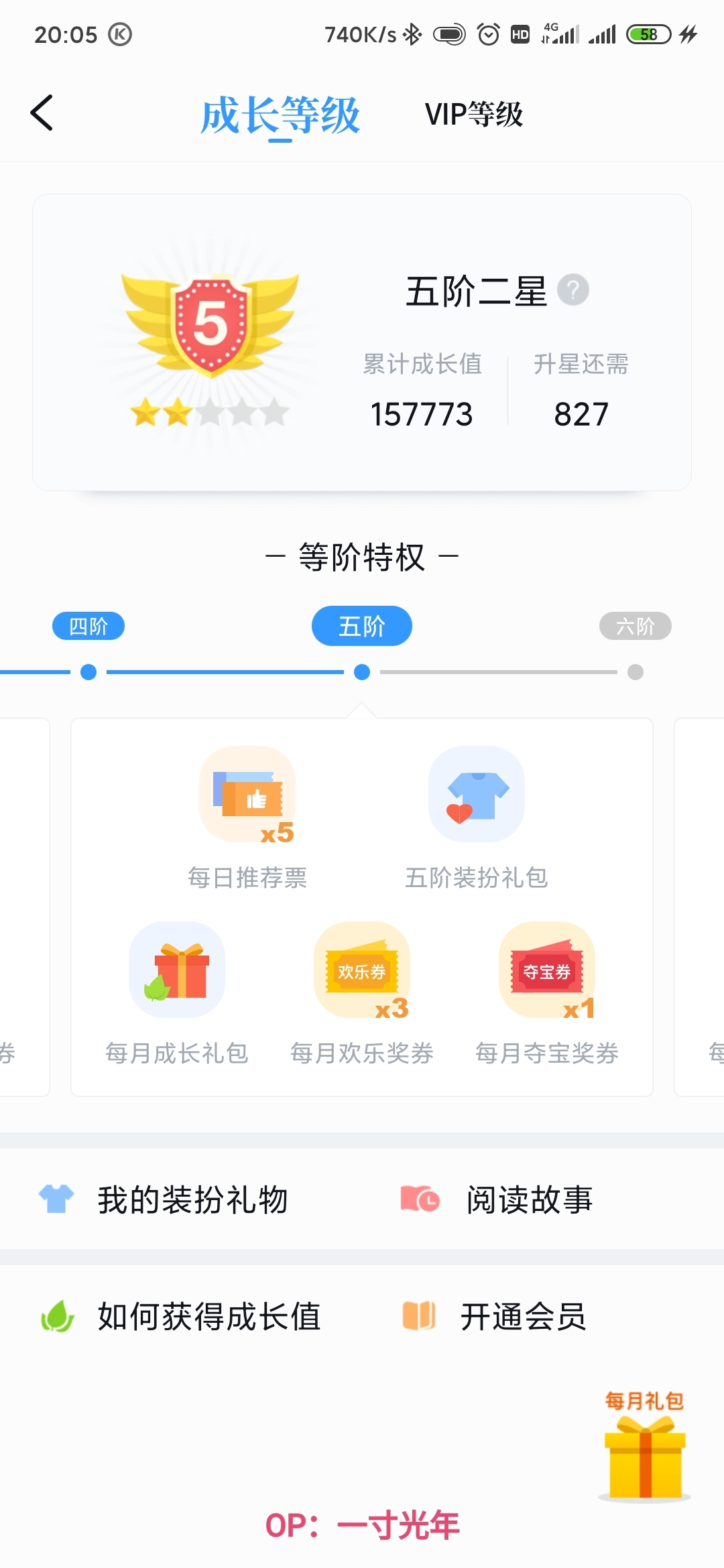Select the 成长等级 tab
This screenshot has height=1568, width=724.
[x=280, y=115]
